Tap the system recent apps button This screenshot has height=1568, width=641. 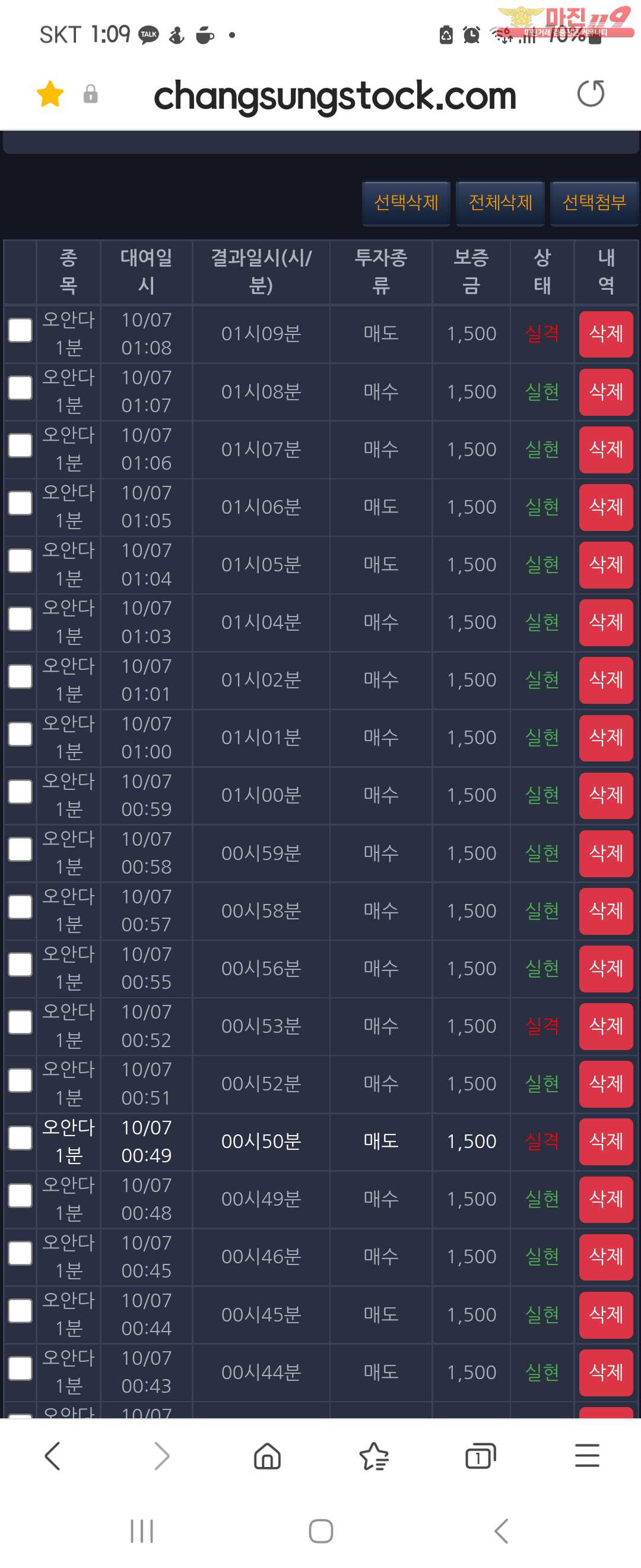coord(142,1531)
